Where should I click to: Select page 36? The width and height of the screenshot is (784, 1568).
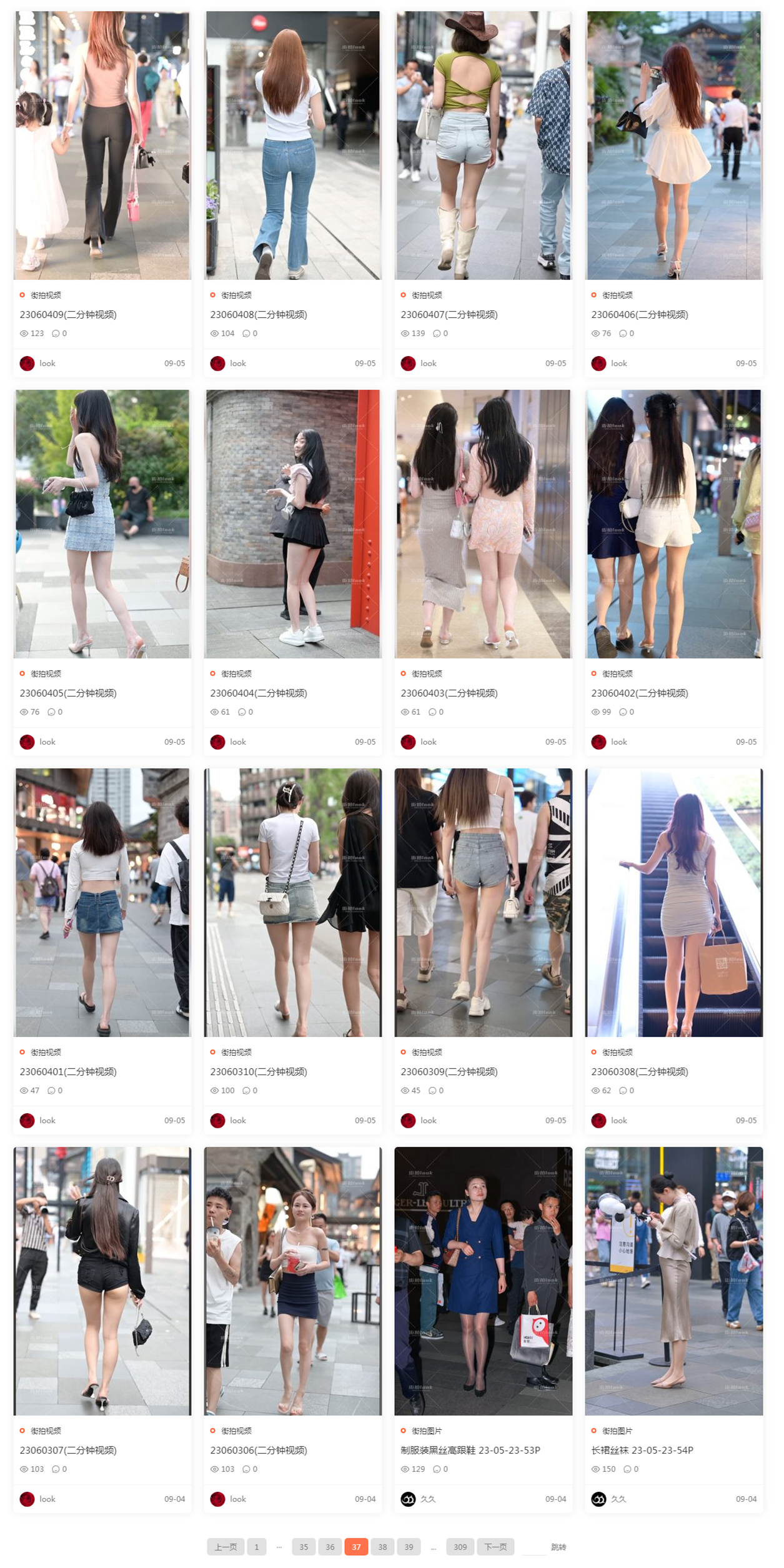330,1547
